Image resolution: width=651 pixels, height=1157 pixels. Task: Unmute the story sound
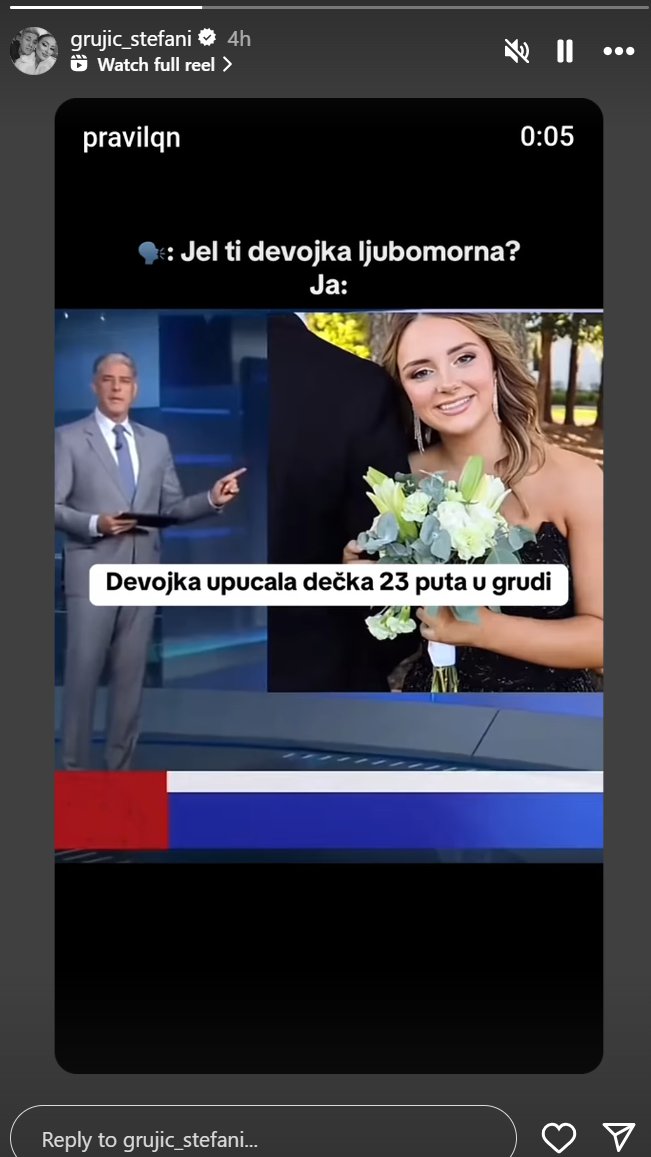click(x=516, y=51)
